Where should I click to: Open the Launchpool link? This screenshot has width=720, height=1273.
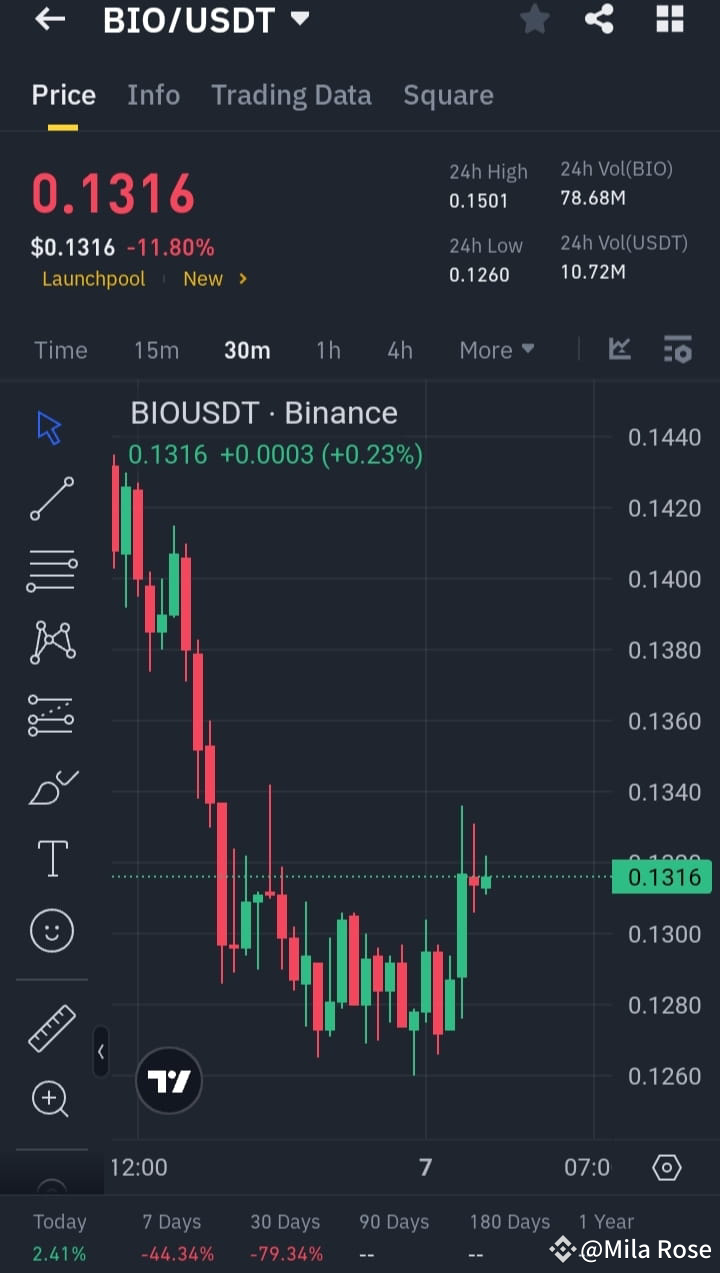point(93,279)
